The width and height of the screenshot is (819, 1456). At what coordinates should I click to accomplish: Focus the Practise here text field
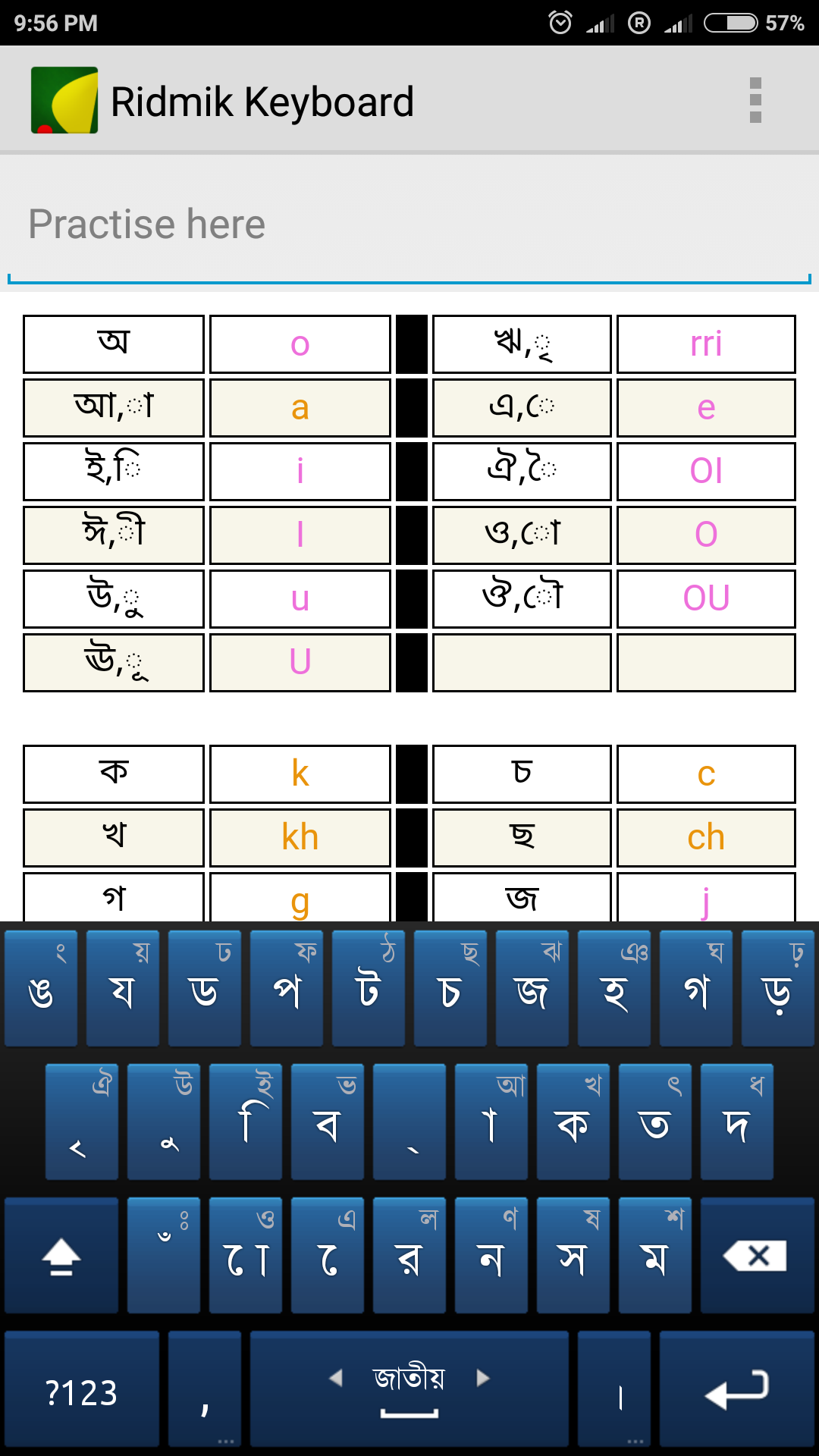(x=409, y=225)
